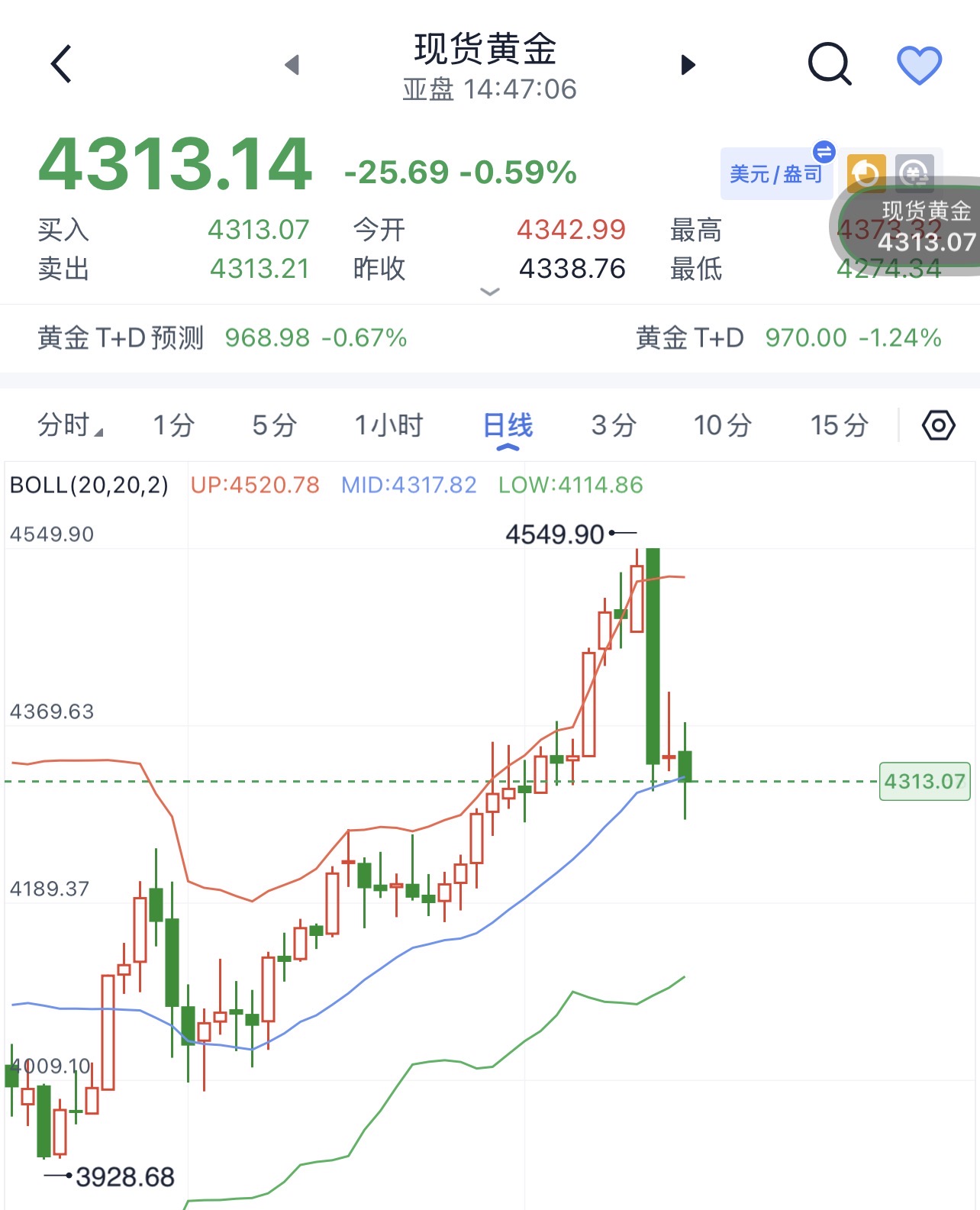Open the 黄金 T+D预测 quote

[222, 337]
